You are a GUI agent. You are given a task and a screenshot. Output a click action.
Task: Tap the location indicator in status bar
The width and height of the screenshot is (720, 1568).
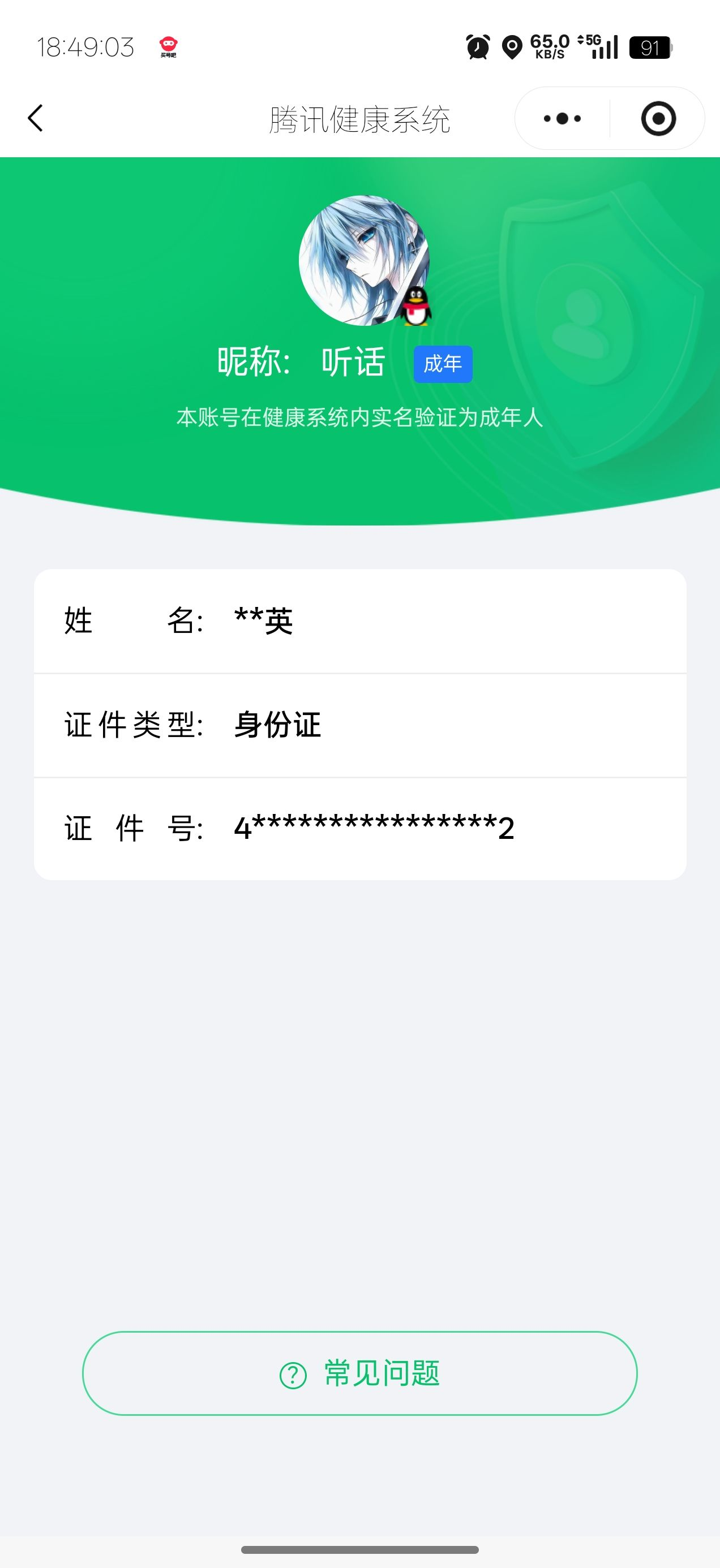[x=512, y=47]
